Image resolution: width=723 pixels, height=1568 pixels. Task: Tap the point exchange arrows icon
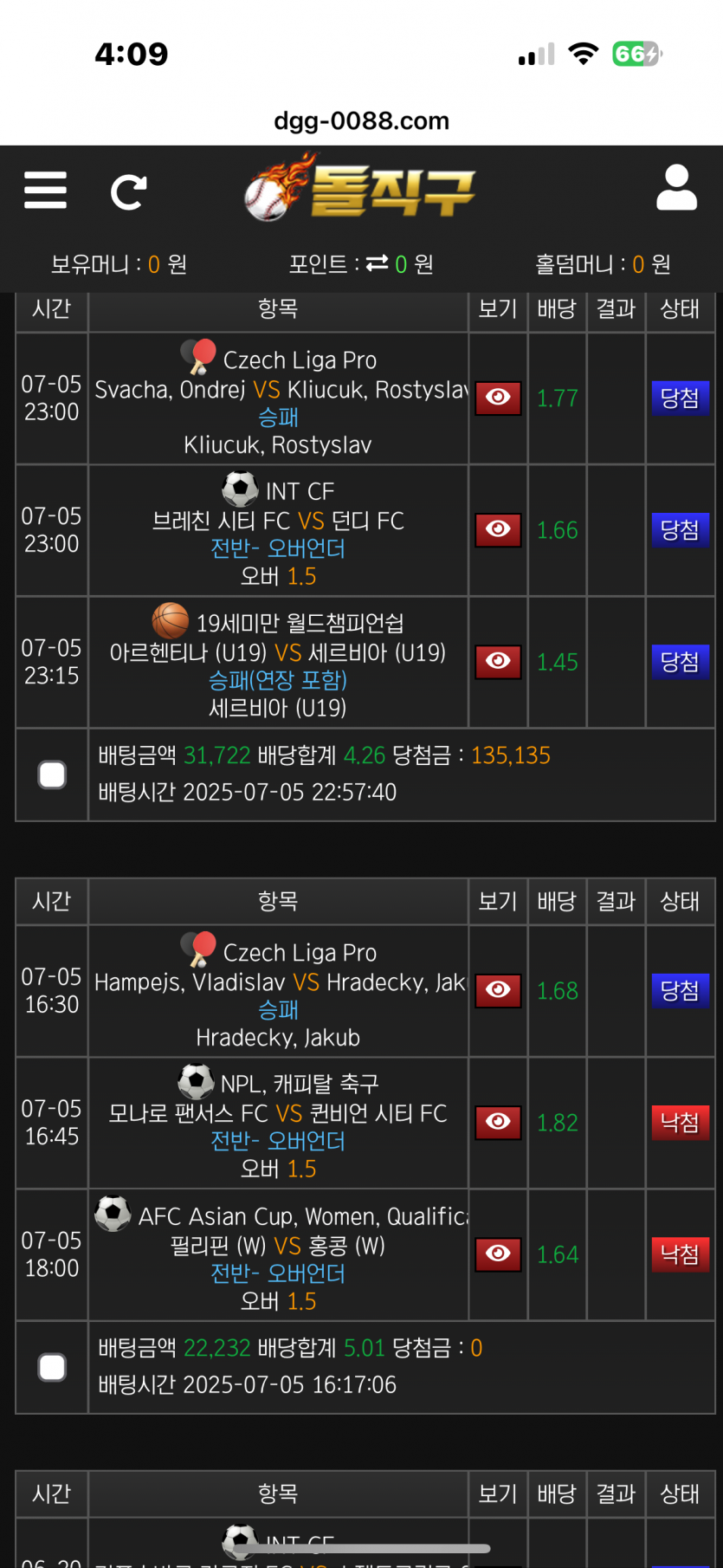click(x=377, y=263)
